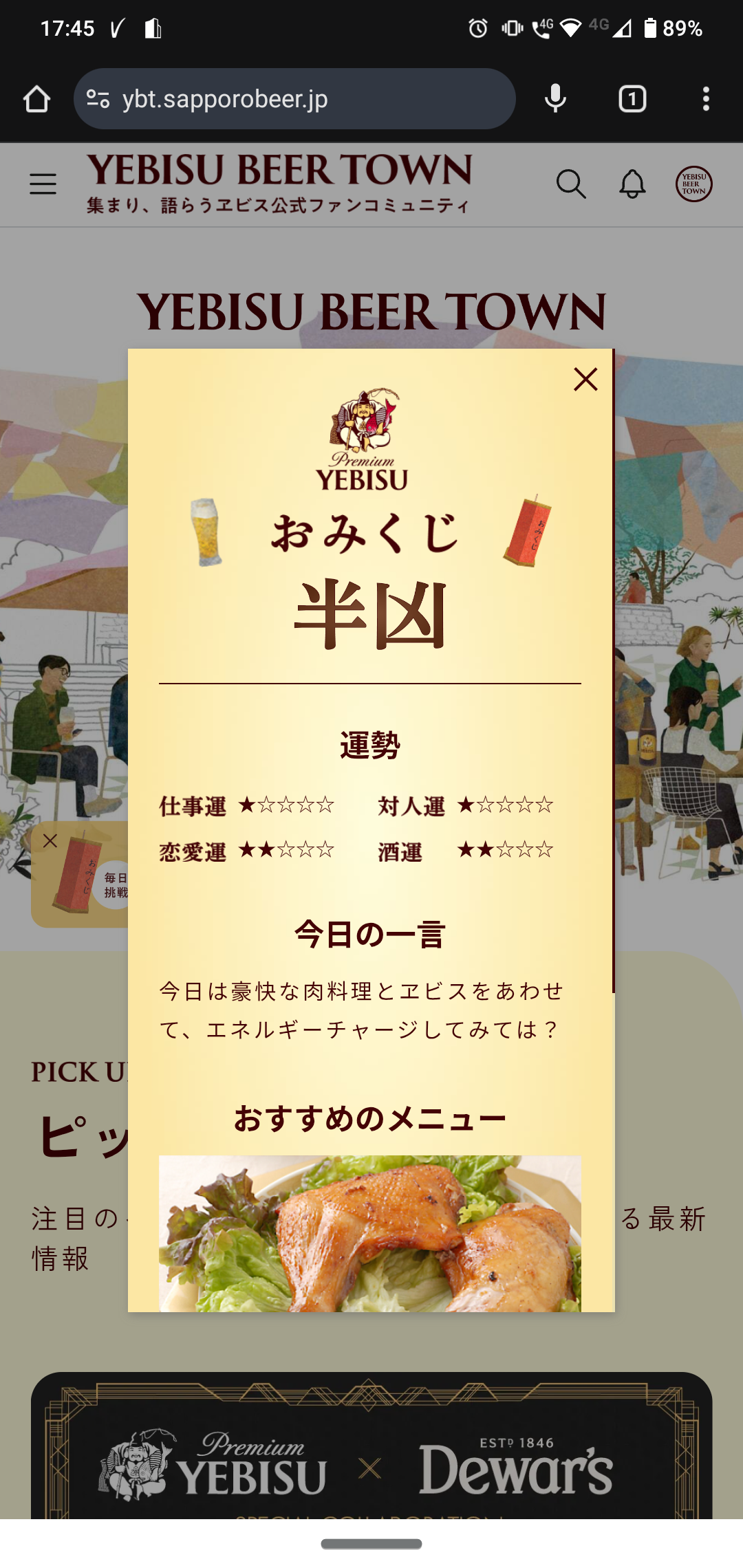This screenshot has height=1568, width=743.
Task: Open the site search
Action: coord(571,184)
